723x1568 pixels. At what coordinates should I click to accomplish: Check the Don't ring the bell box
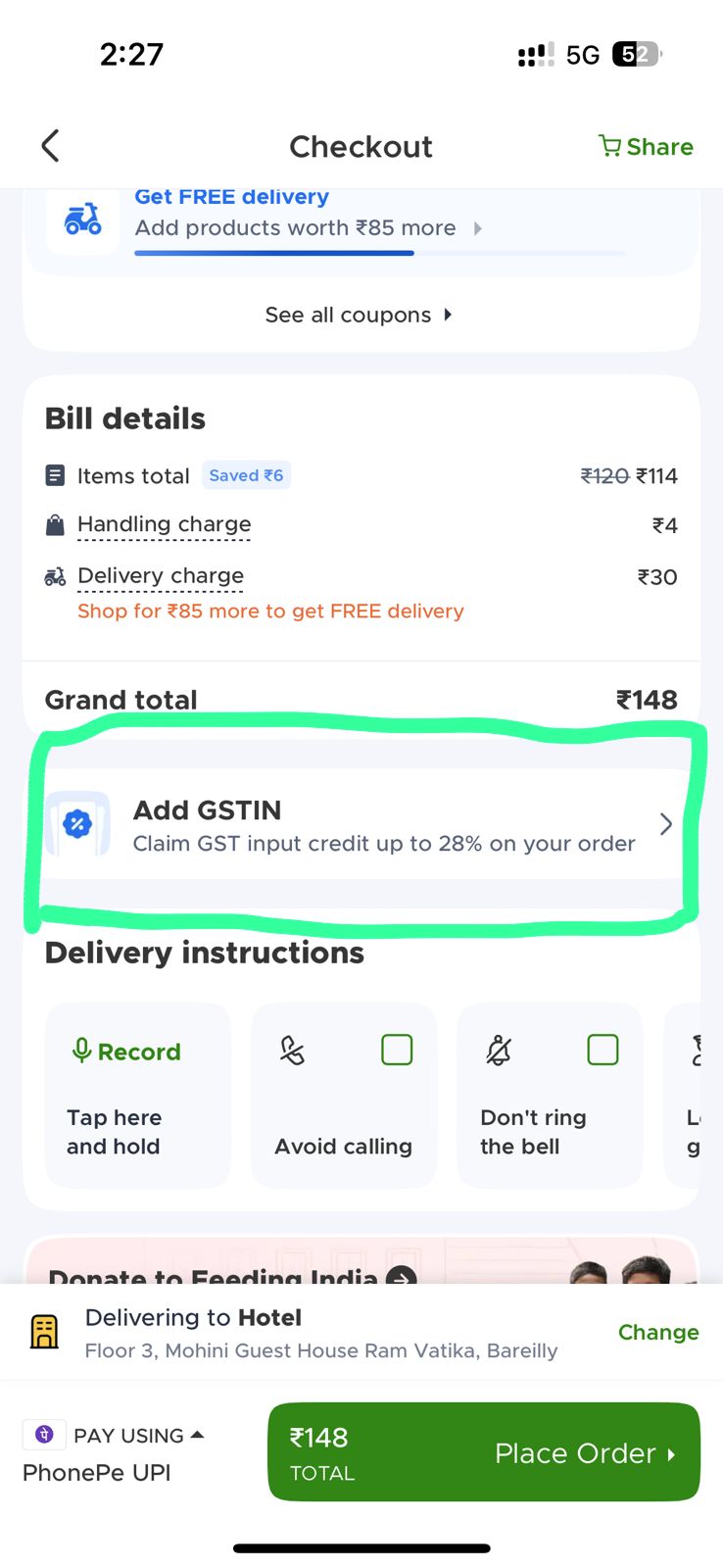point(602,1050)
